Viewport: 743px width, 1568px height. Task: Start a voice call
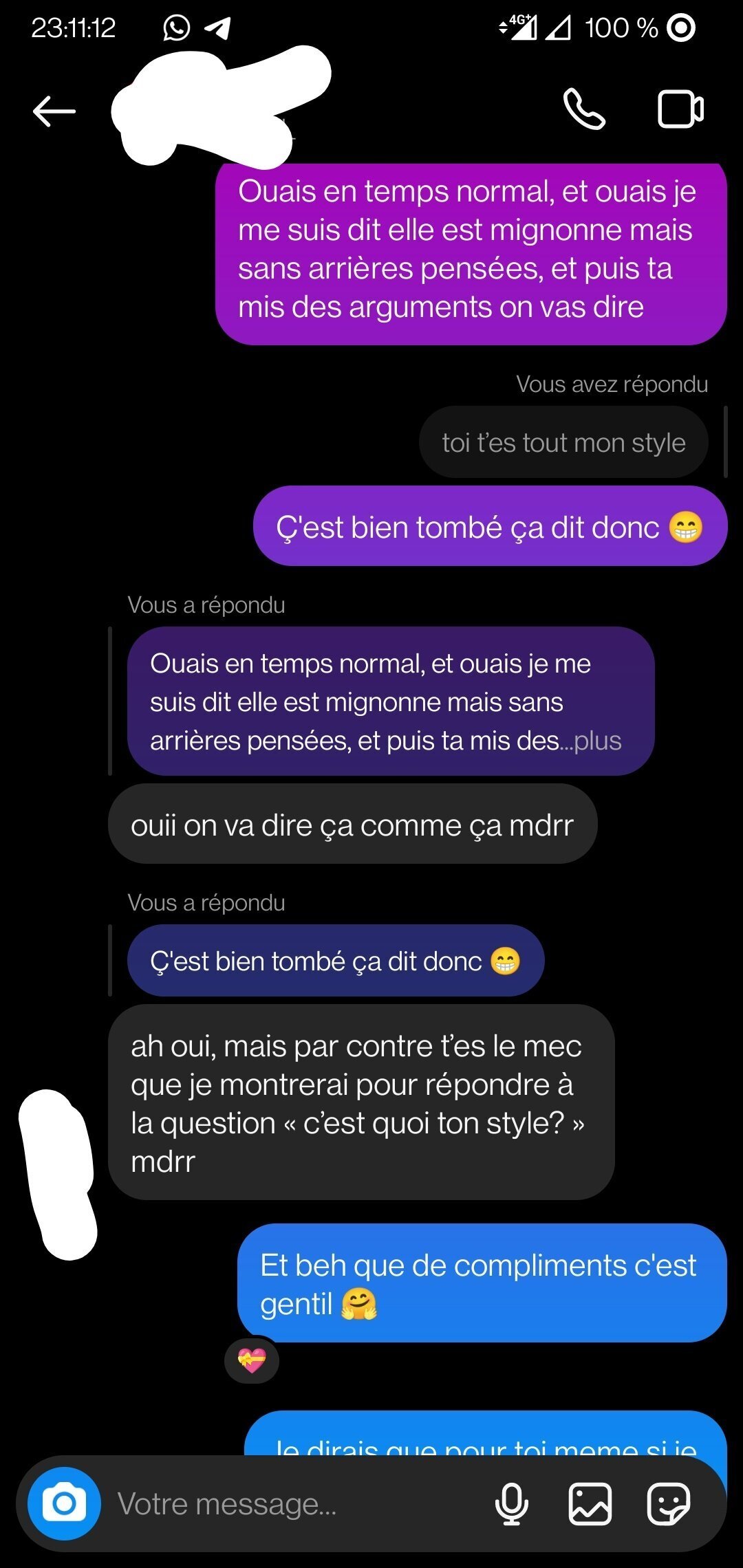[x=584, y=109]
